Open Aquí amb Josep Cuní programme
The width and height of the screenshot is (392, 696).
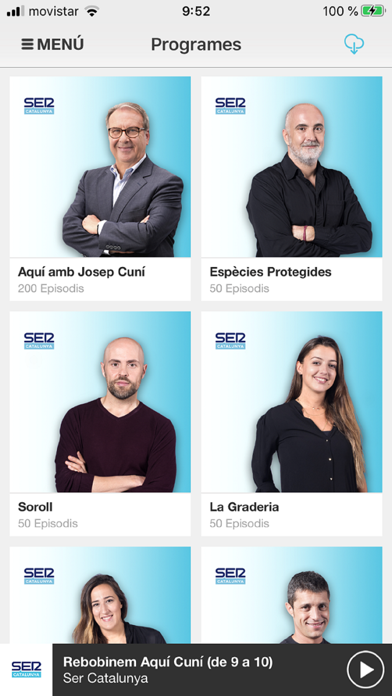(100, 189)
